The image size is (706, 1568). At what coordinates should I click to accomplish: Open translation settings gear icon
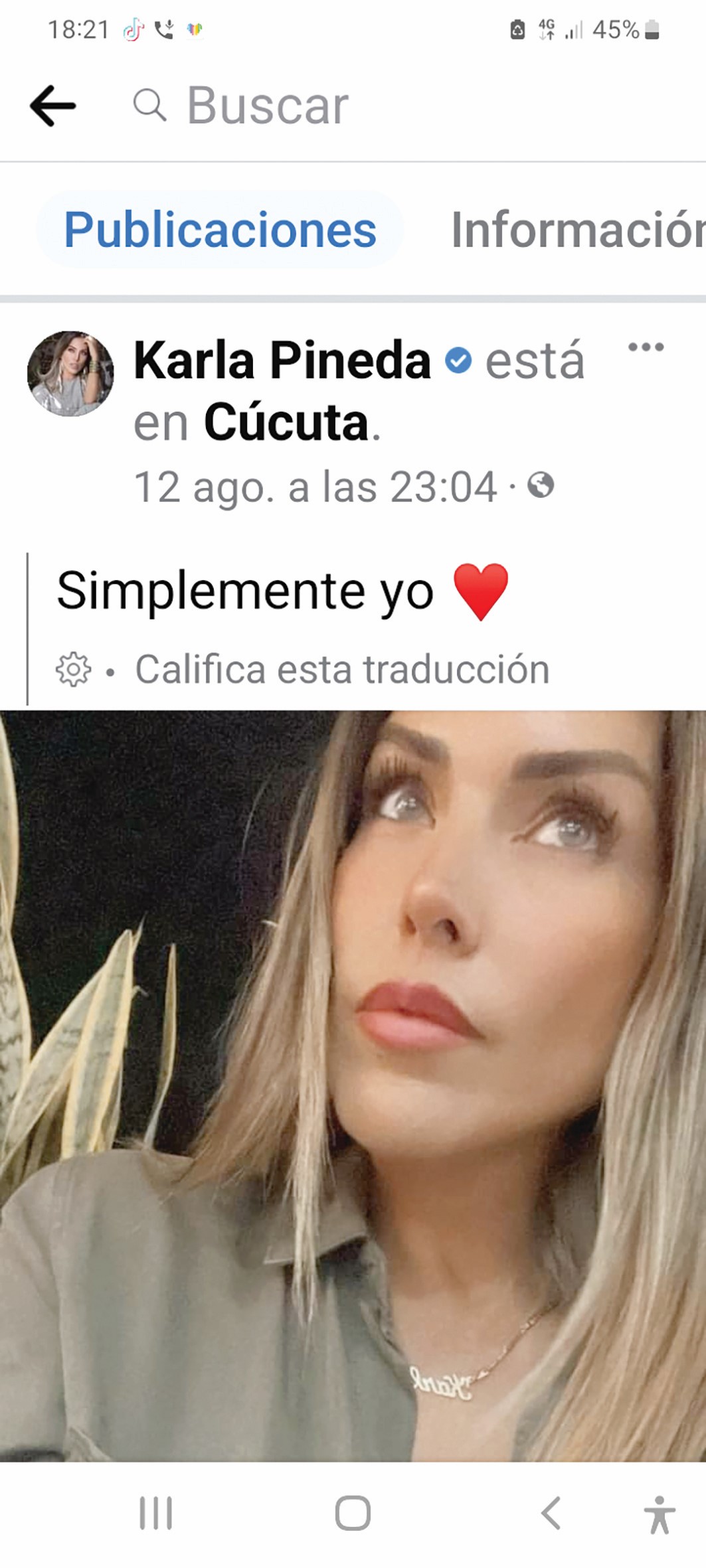tap(72, 669)
